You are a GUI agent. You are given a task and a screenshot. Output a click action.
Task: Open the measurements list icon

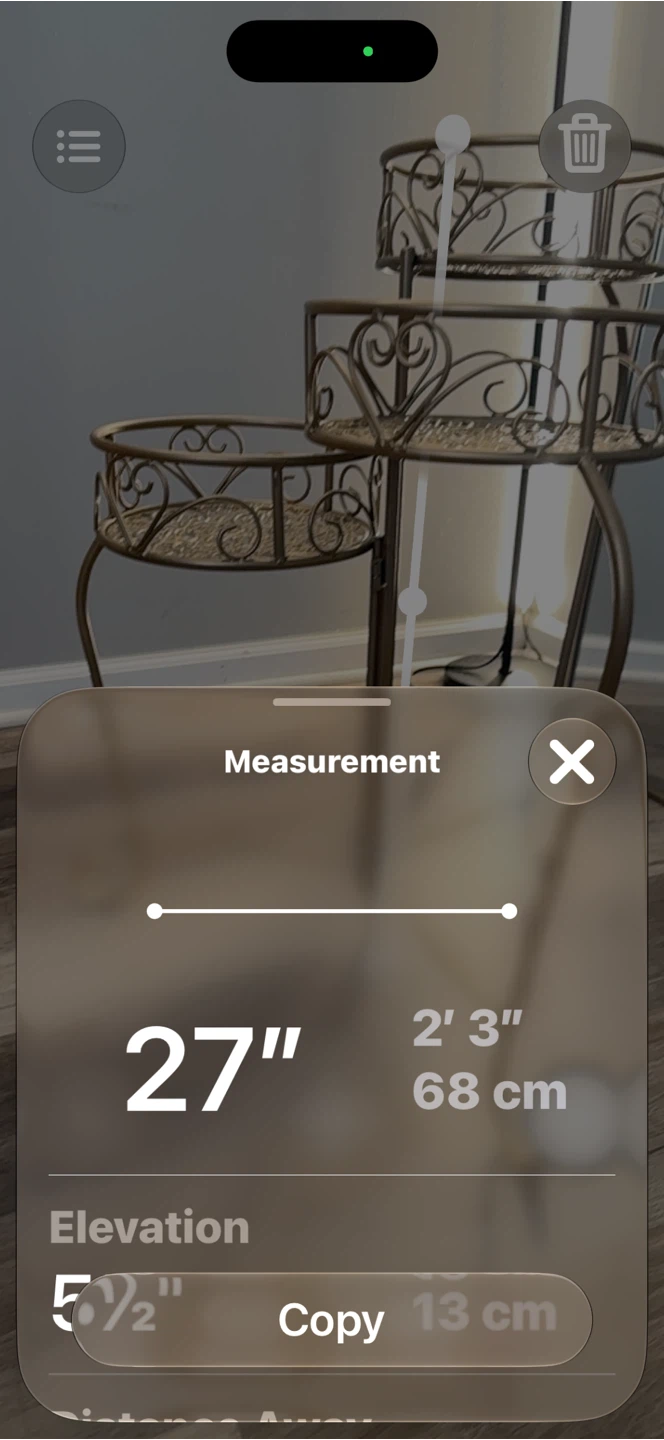(79, 146)
